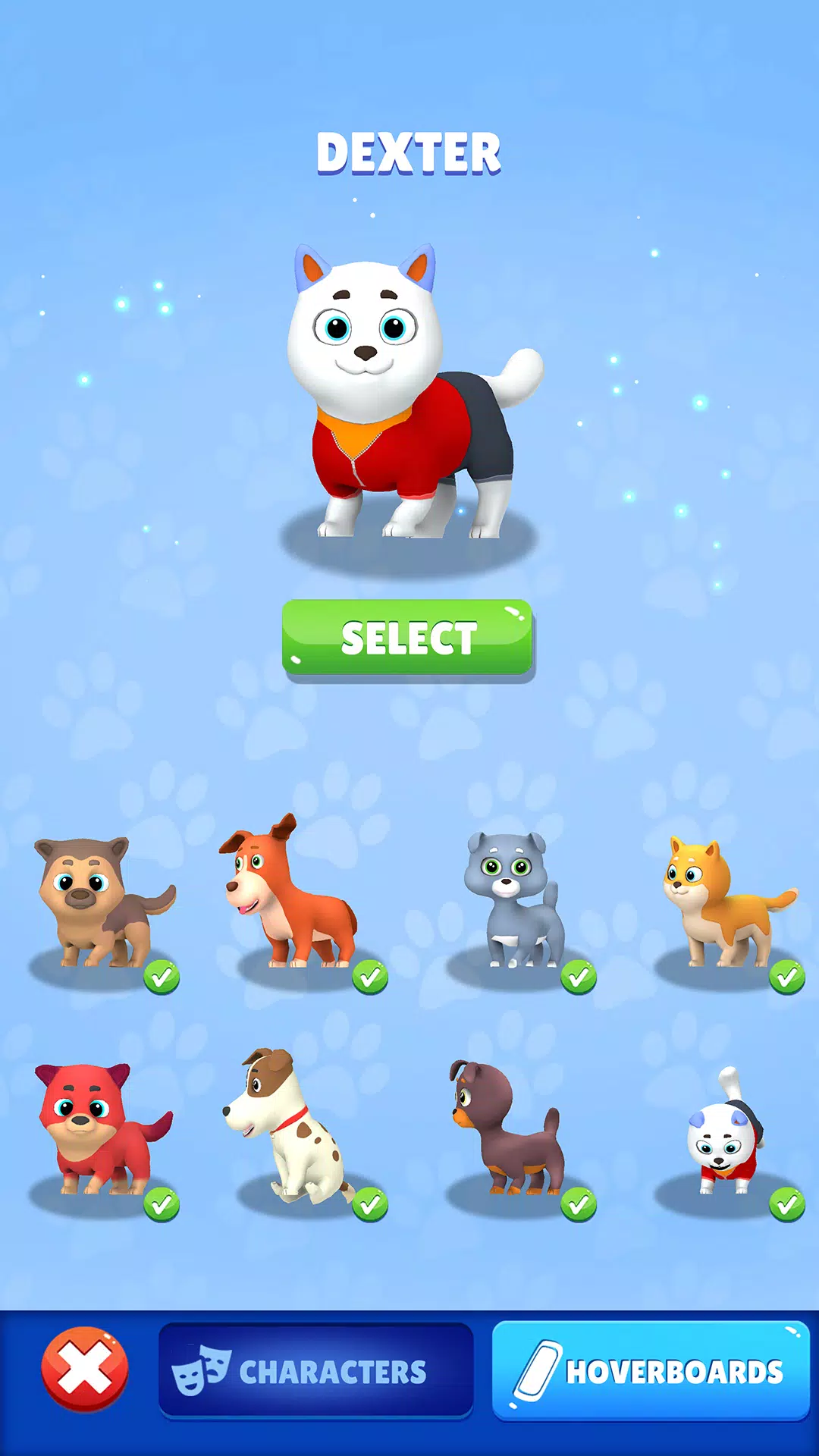Viewport: 819px width, 1456px height.
Task: Choose the red puppy character
Action: [99, 1130]
